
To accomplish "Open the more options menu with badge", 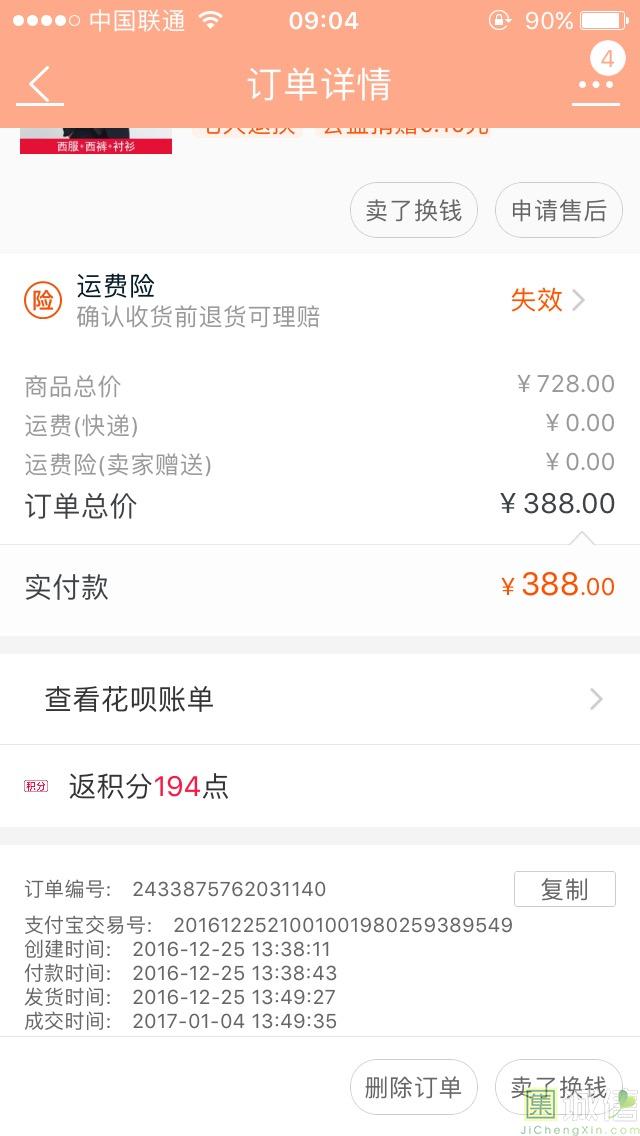I will [597, 81].
